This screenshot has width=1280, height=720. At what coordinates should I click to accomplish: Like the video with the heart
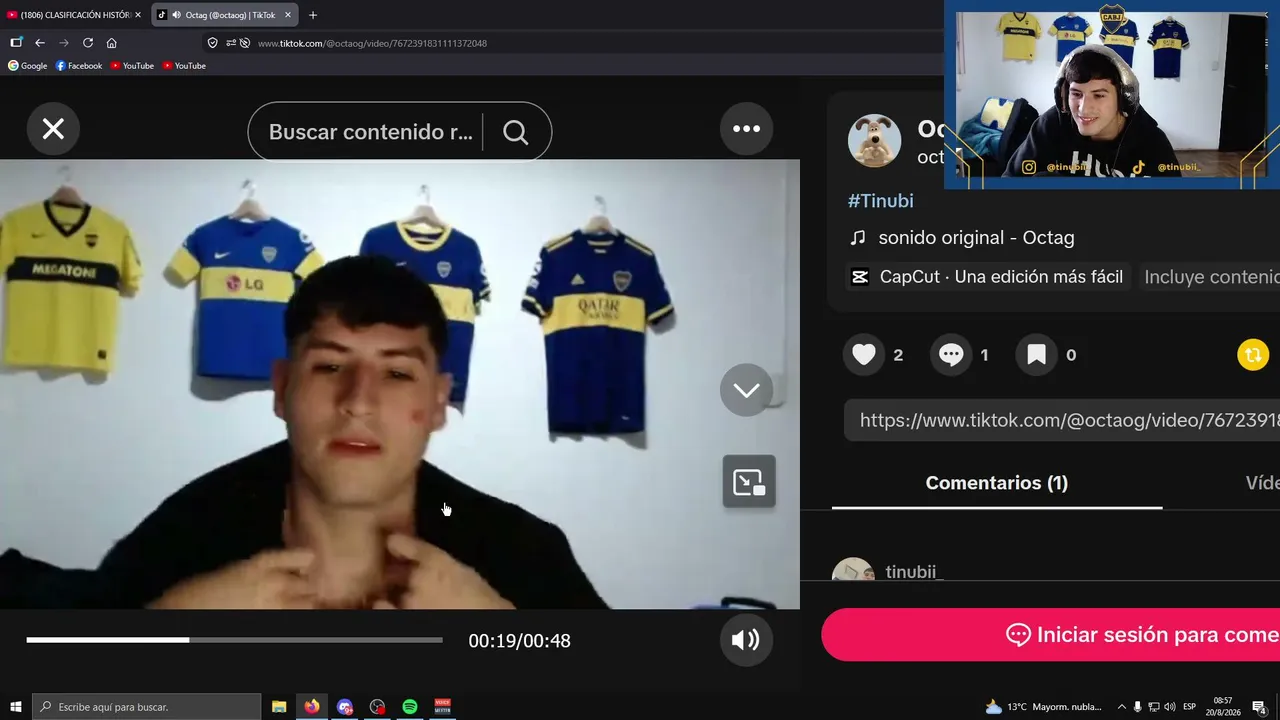[864, 355]
